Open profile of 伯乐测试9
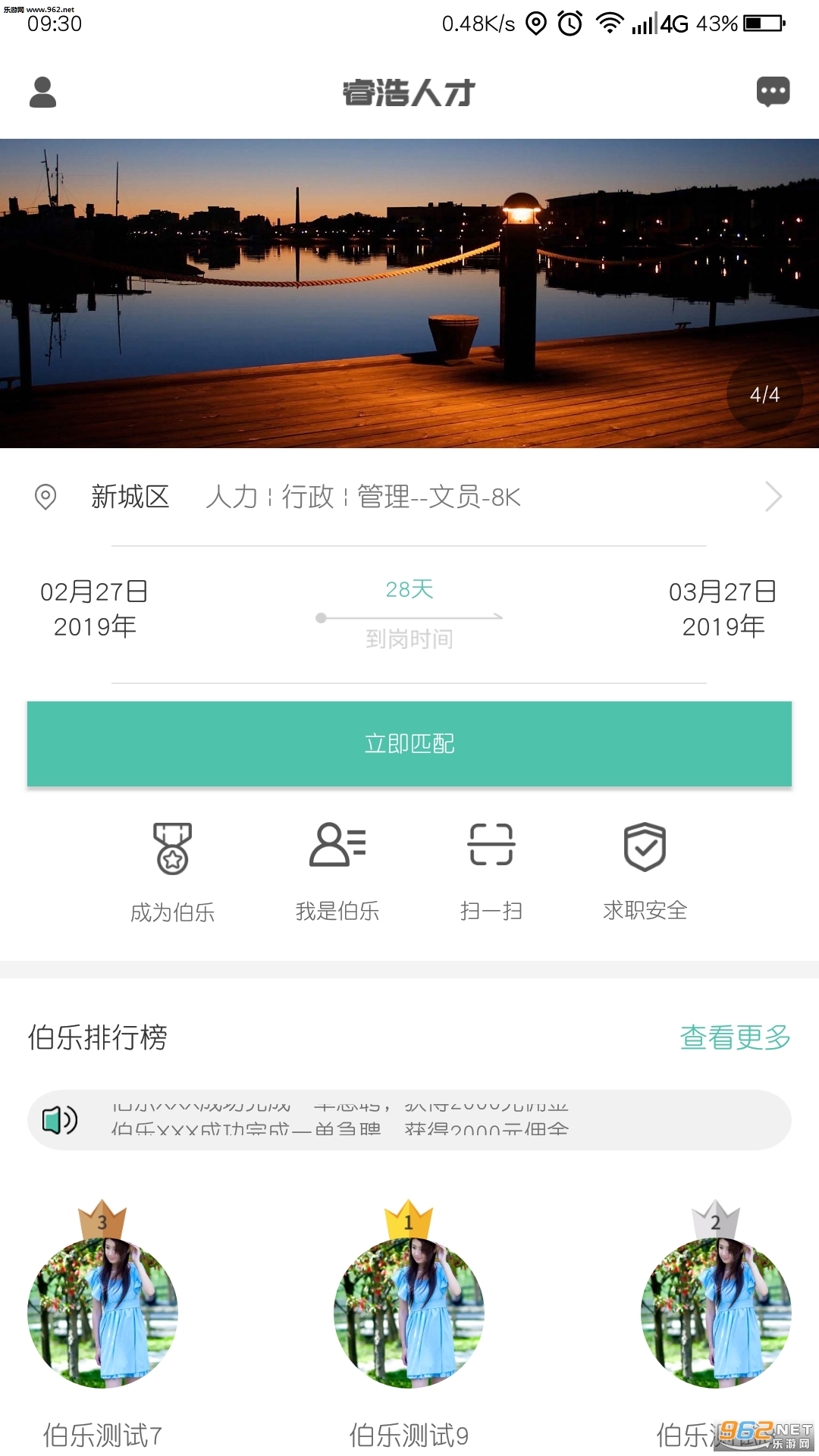 click(409, 1313)
